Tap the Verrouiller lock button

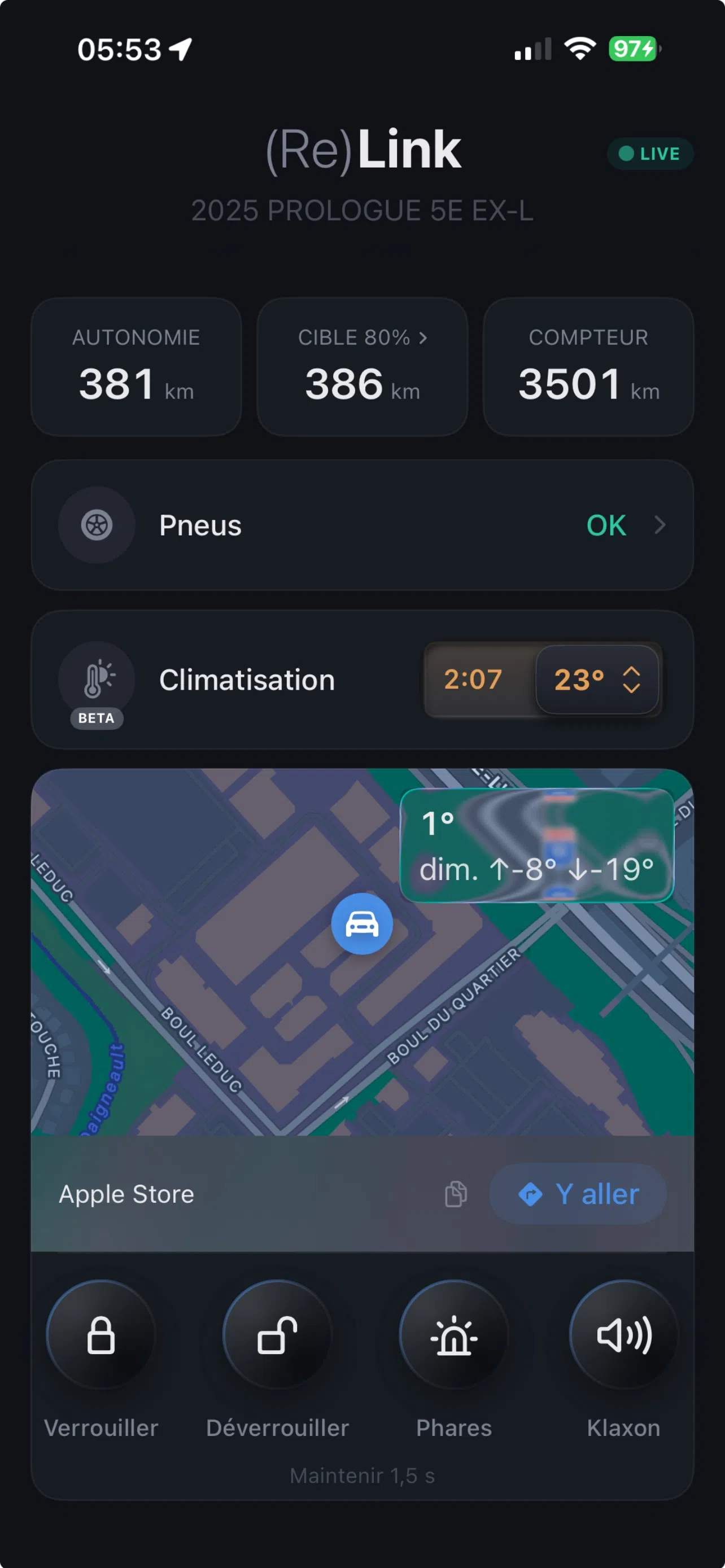[101, 1335]
